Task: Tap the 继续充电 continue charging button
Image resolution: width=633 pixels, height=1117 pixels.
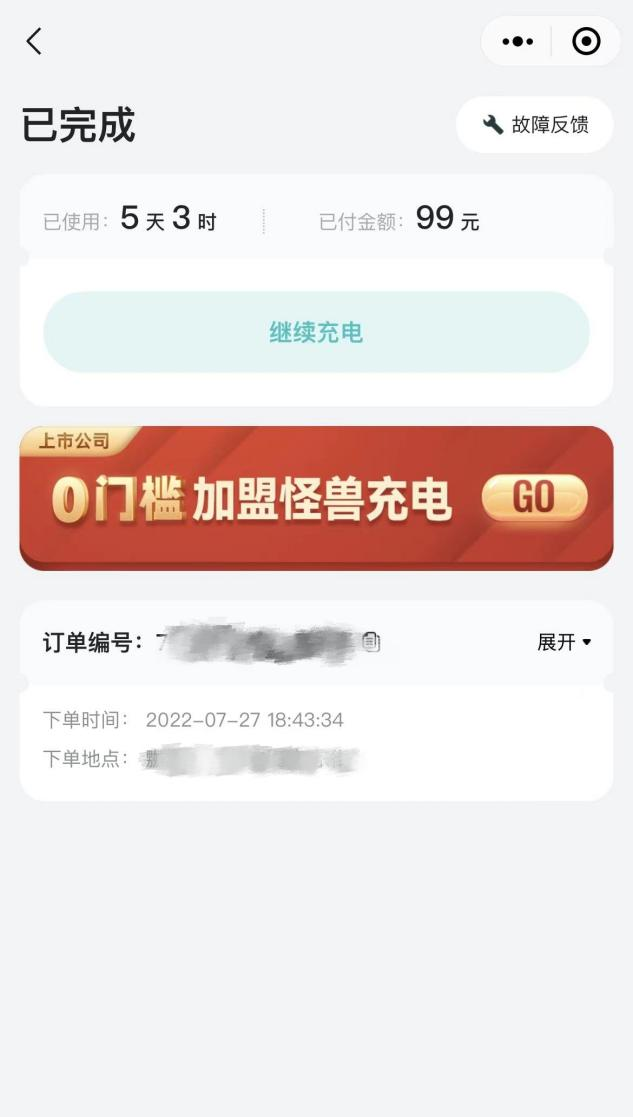Action: tap(316, 333)
